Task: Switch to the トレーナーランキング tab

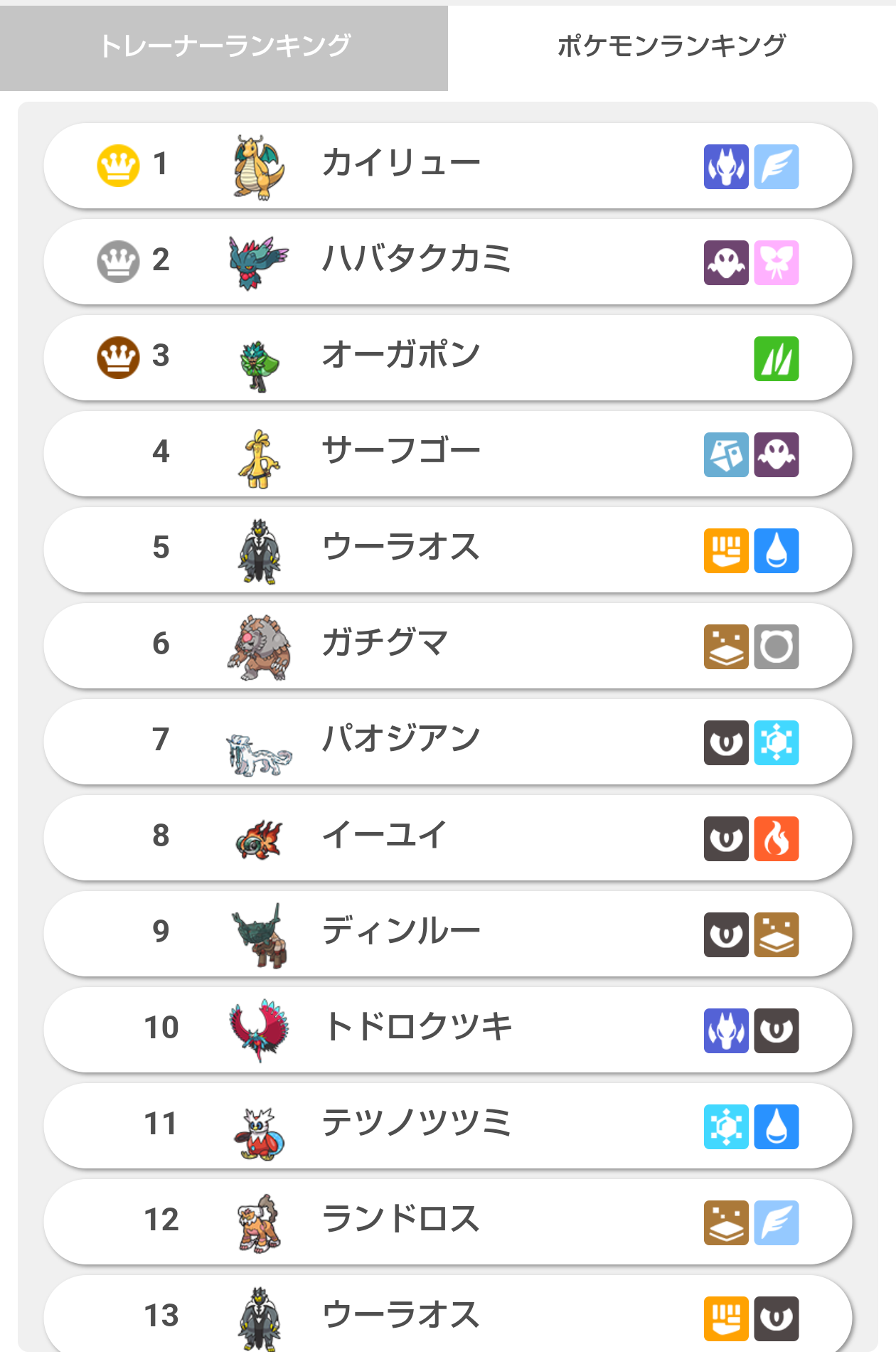Action: (224, 48)
